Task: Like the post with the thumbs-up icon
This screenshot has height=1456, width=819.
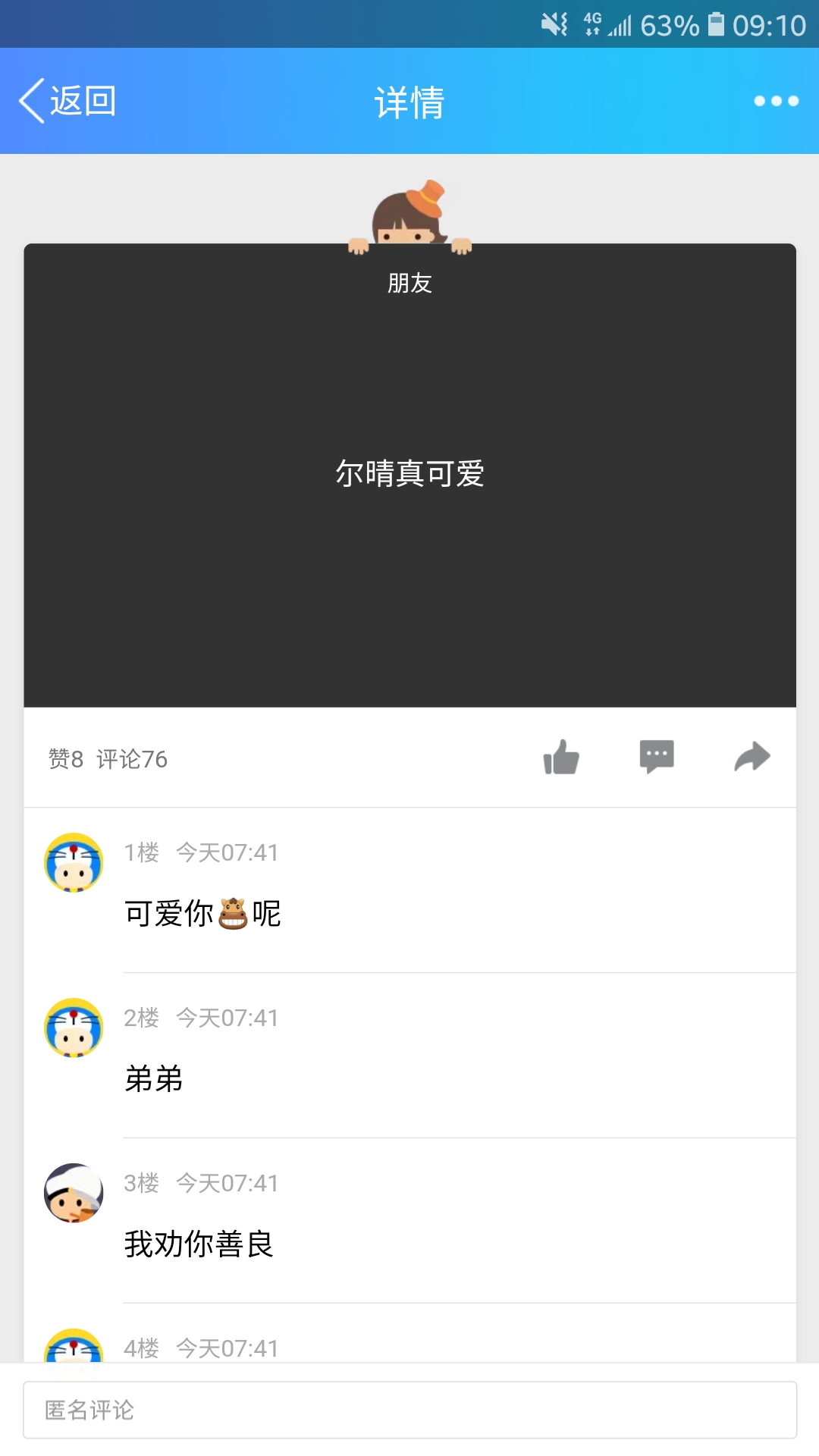Action: click(x=561, y=757)
